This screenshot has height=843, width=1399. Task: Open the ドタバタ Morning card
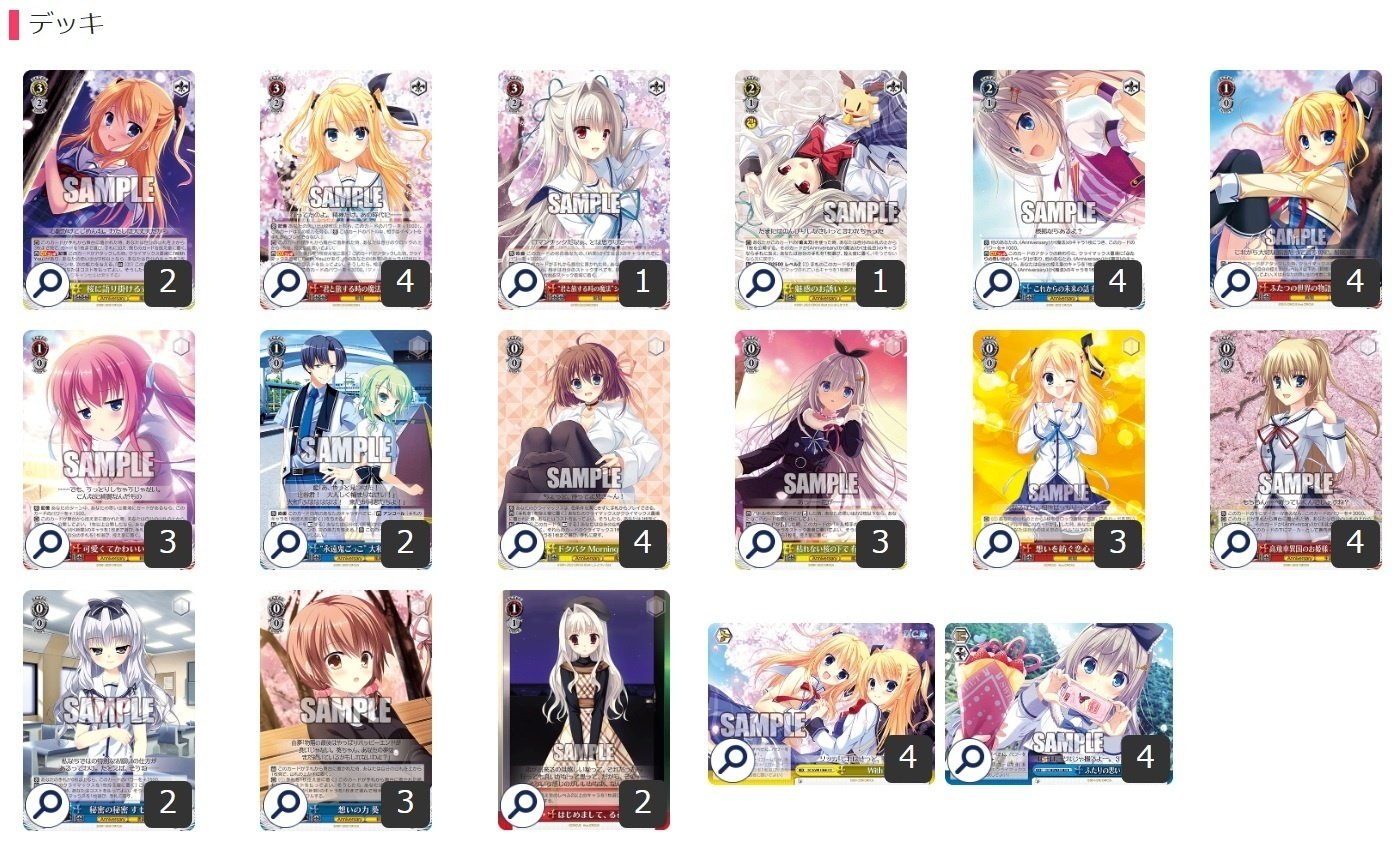pos(522,544)
